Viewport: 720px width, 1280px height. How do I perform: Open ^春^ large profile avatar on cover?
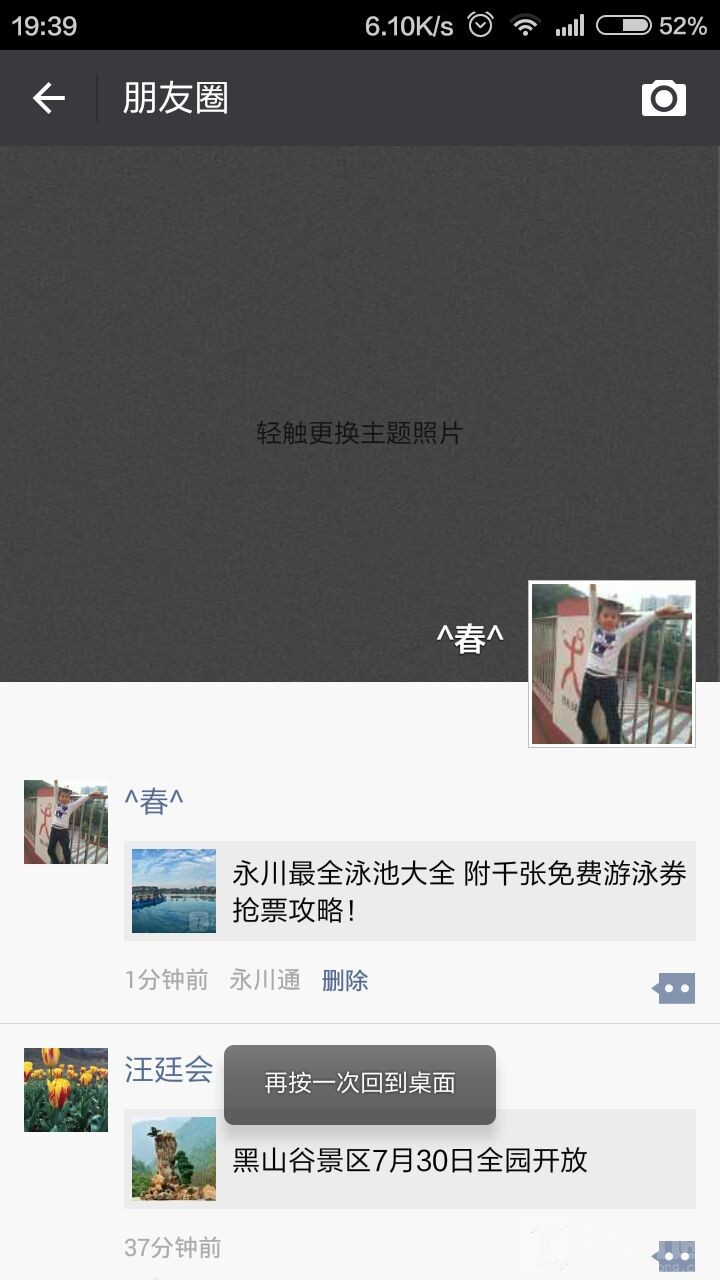[612, 664]
